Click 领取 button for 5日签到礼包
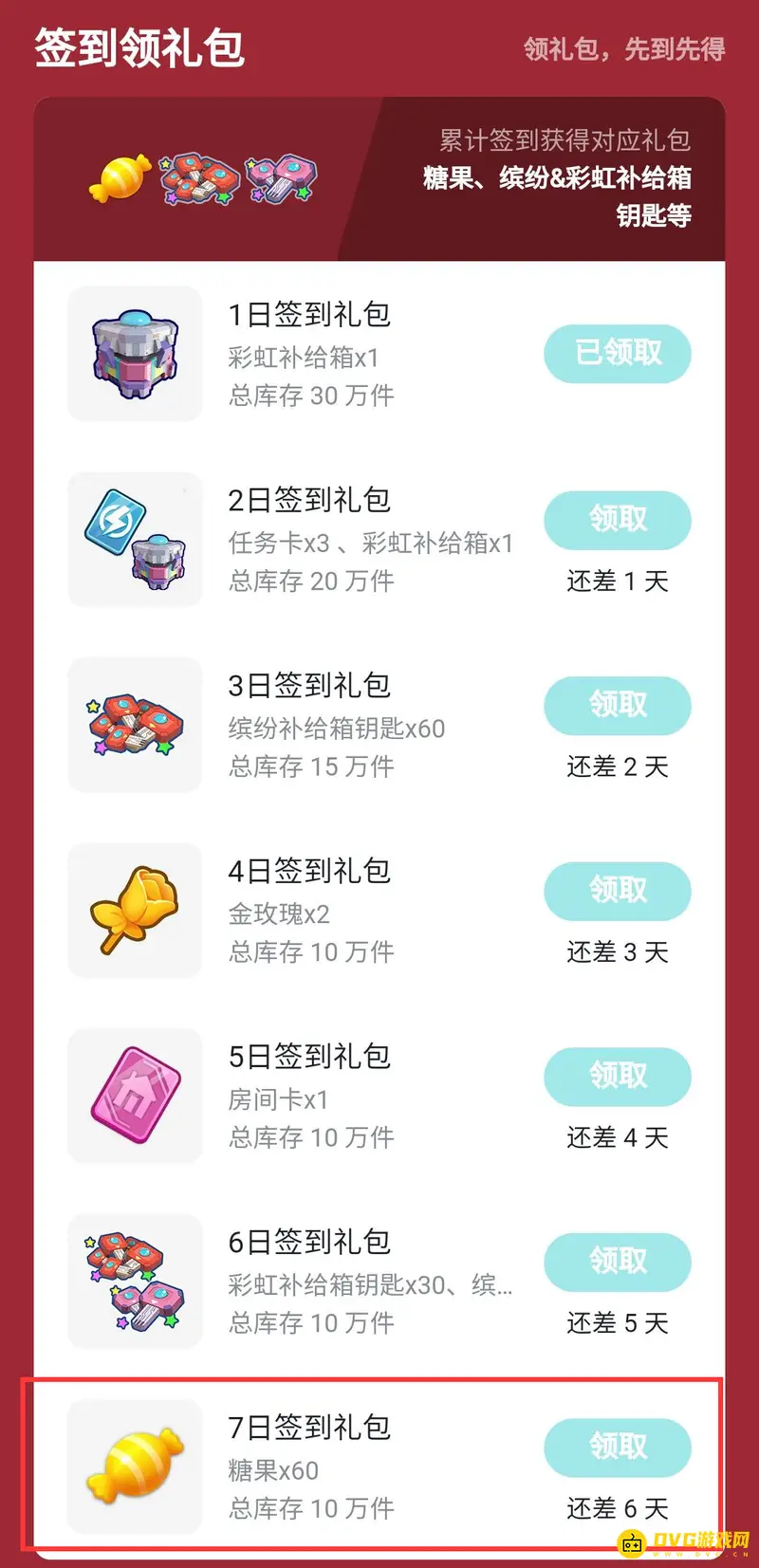The height and width of the screenshot is (1568, 759). click(617, 1077)
